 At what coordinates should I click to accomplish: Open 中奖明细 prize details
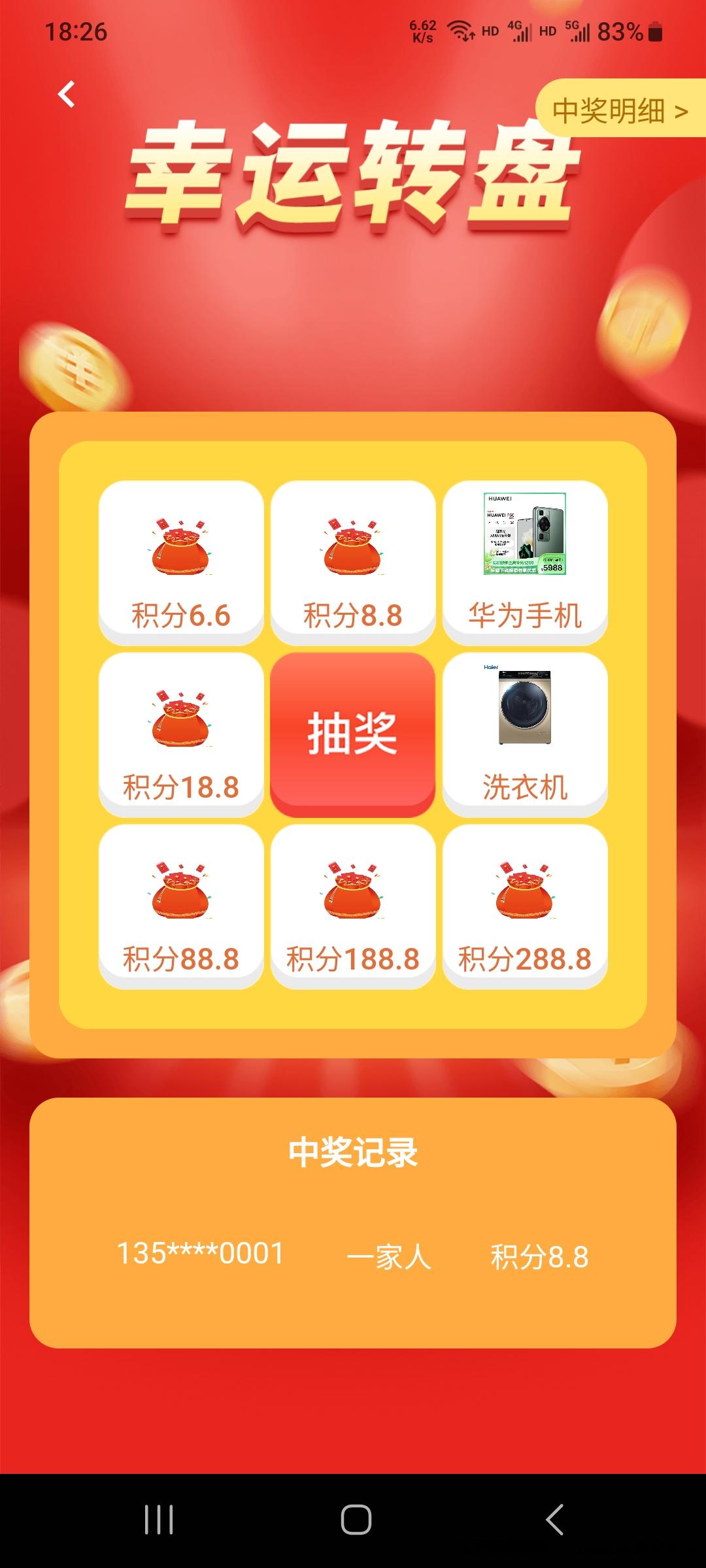(x=620, y=110)
